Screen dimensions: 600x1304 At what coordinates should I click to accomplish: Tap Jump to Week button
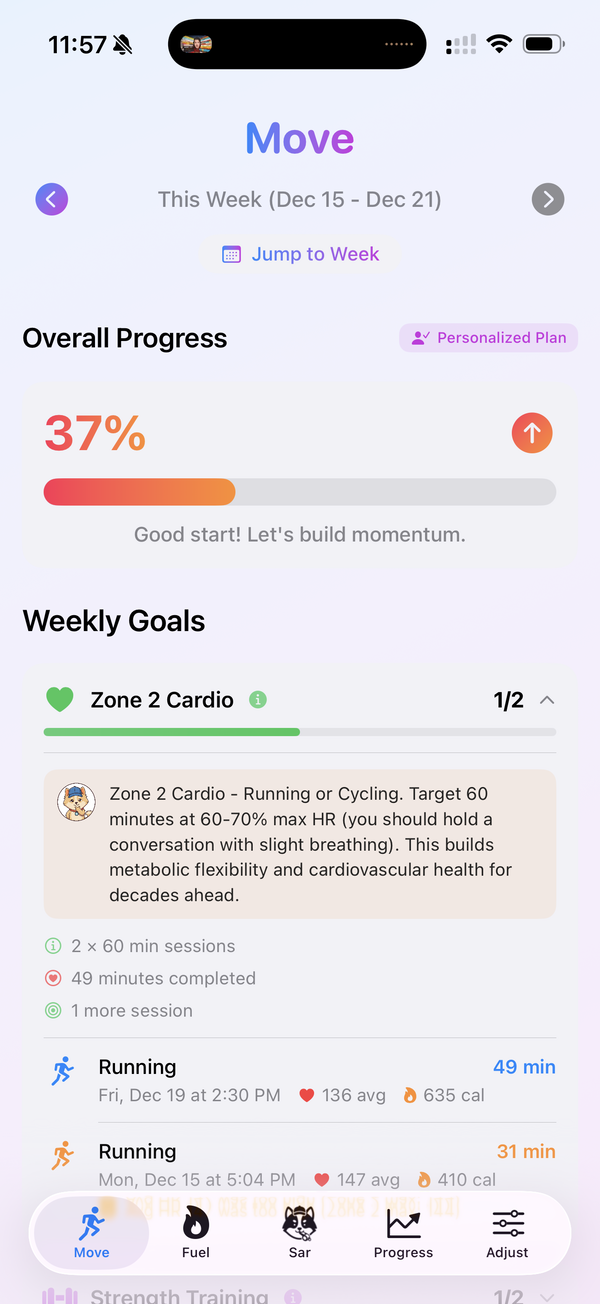[x=301, y=254]
